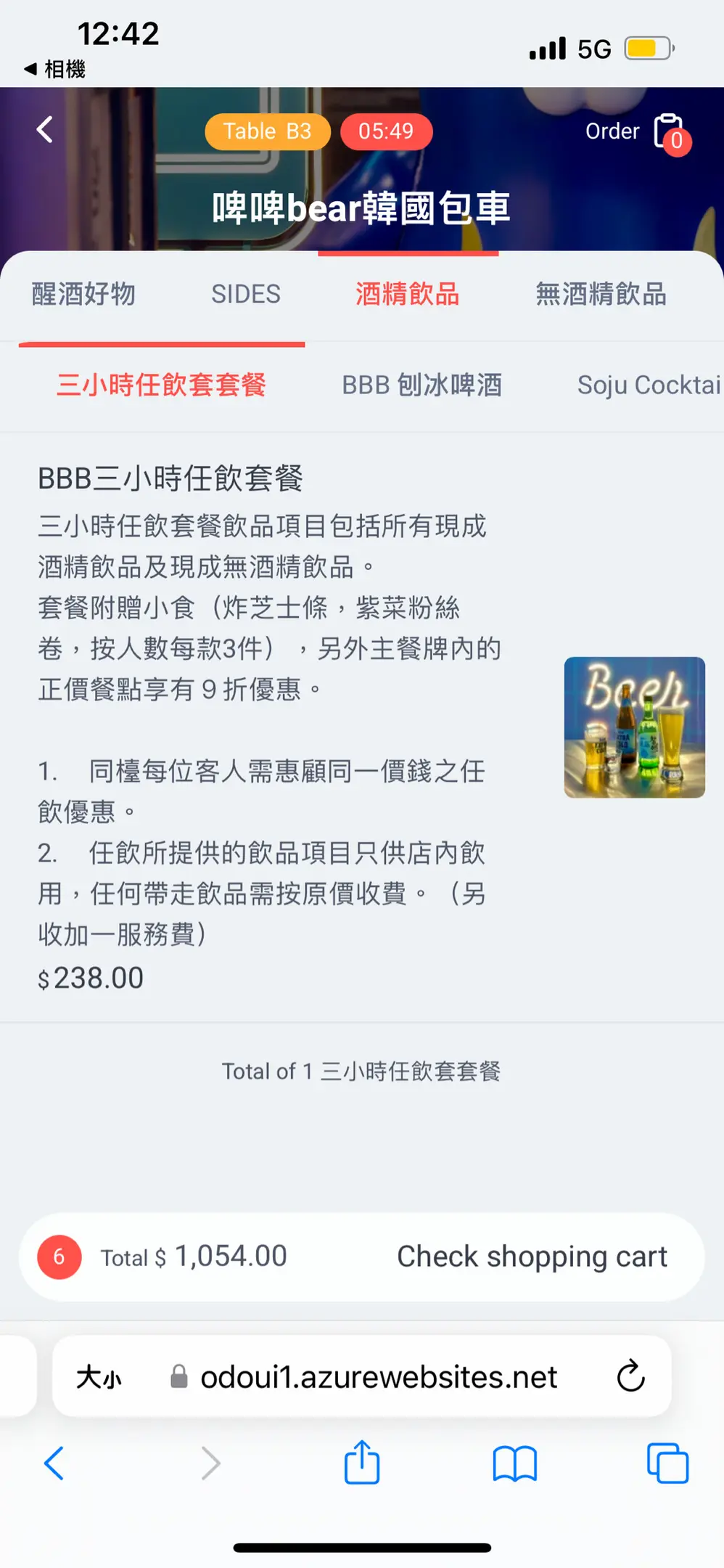Tap the Safari page size 大小 button

pyautogui.click(x=99, y=1376)
